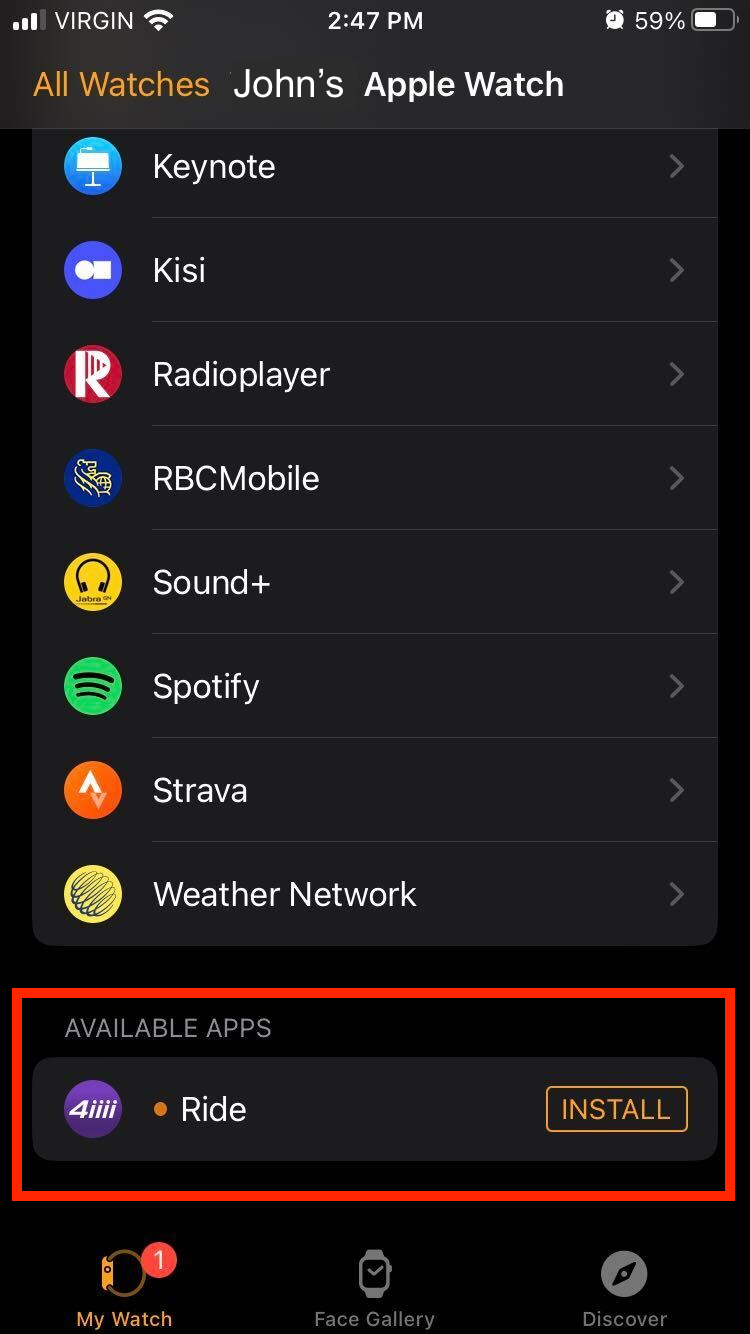Open Weather Network settings
The image size is (750, 1334).
pos(375,894)
